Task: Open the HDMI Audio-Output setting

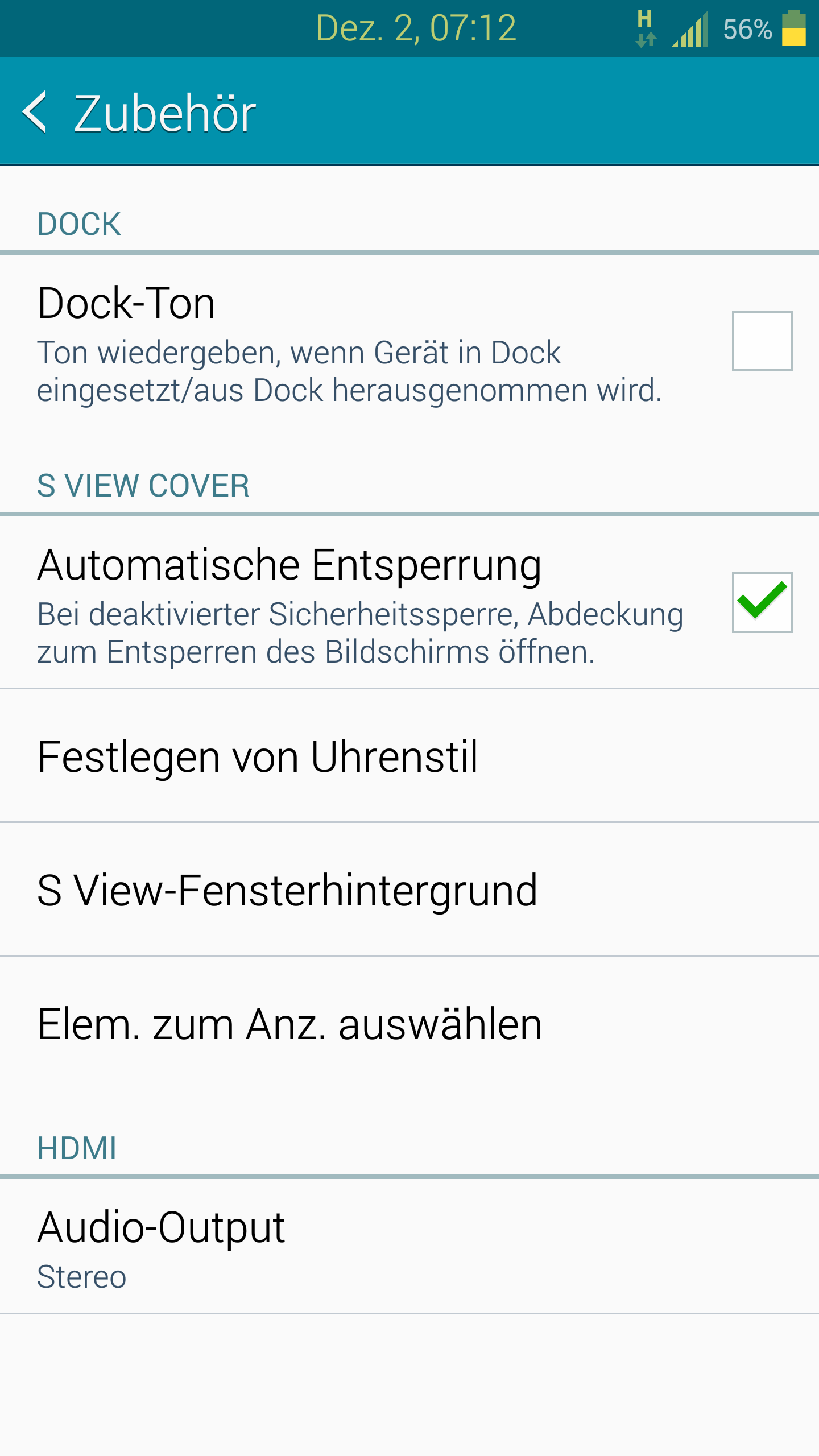Action: point(409,1247)
